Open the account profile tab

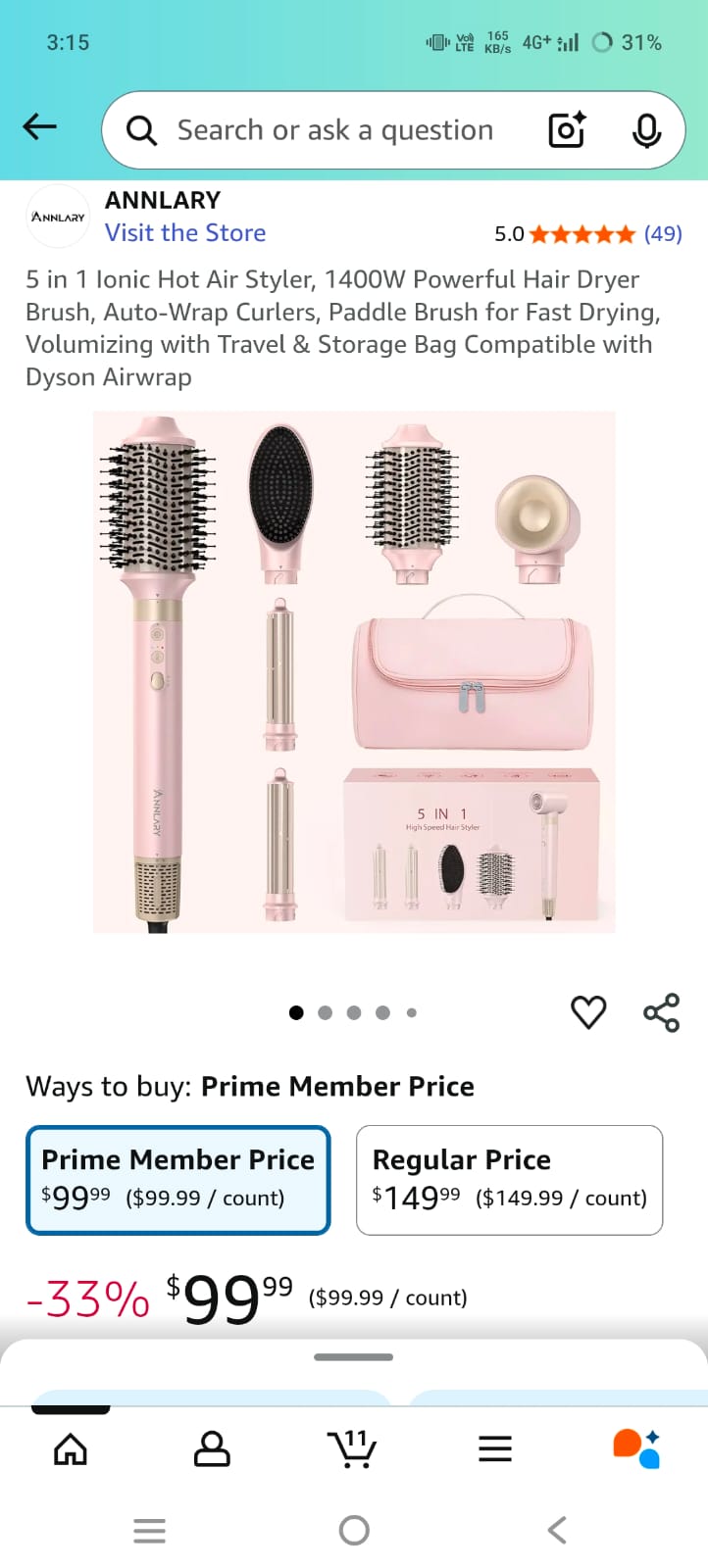212,1448
